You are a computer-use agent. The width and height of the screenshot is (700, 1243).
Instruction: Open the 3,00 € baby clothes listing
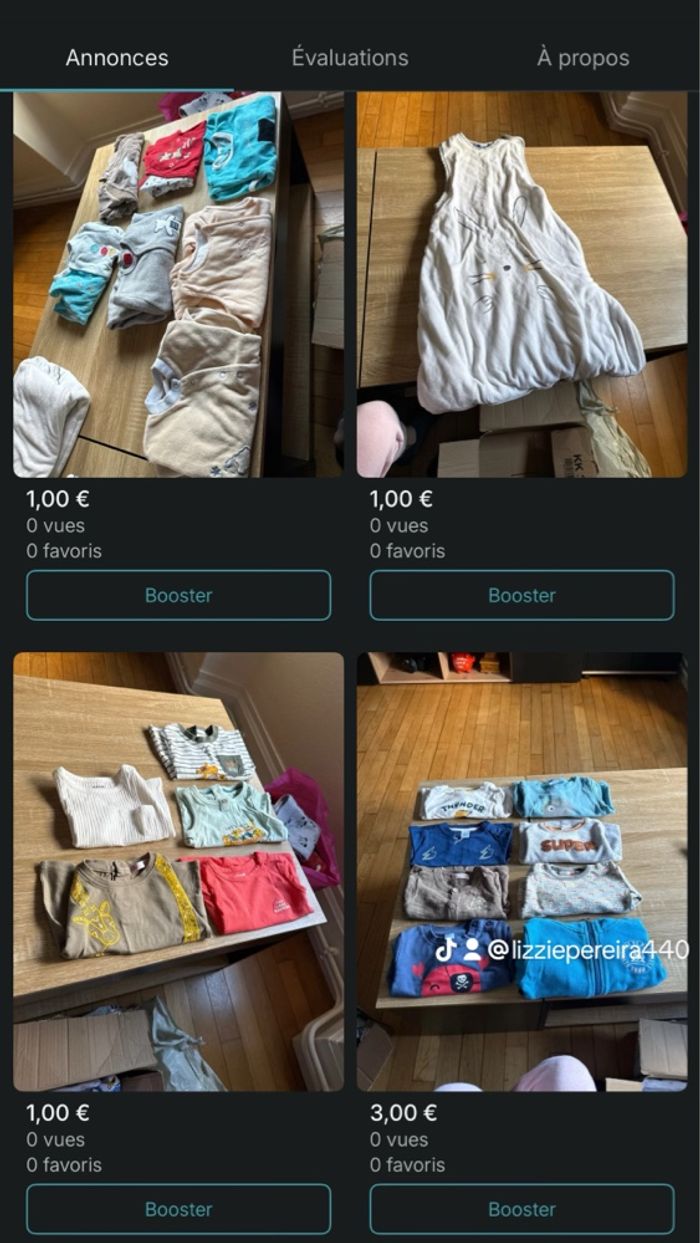click(522, 871)
